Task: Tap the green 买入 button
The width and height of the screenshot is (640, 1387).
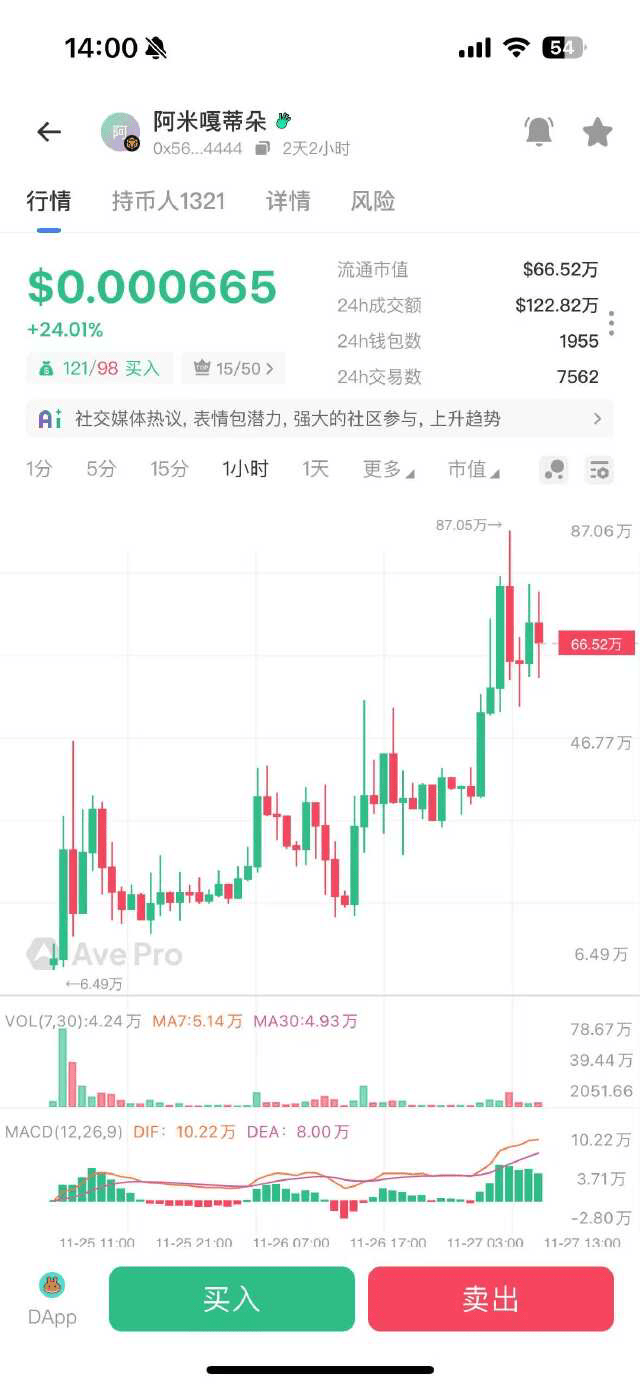Action: [232, 1299]
